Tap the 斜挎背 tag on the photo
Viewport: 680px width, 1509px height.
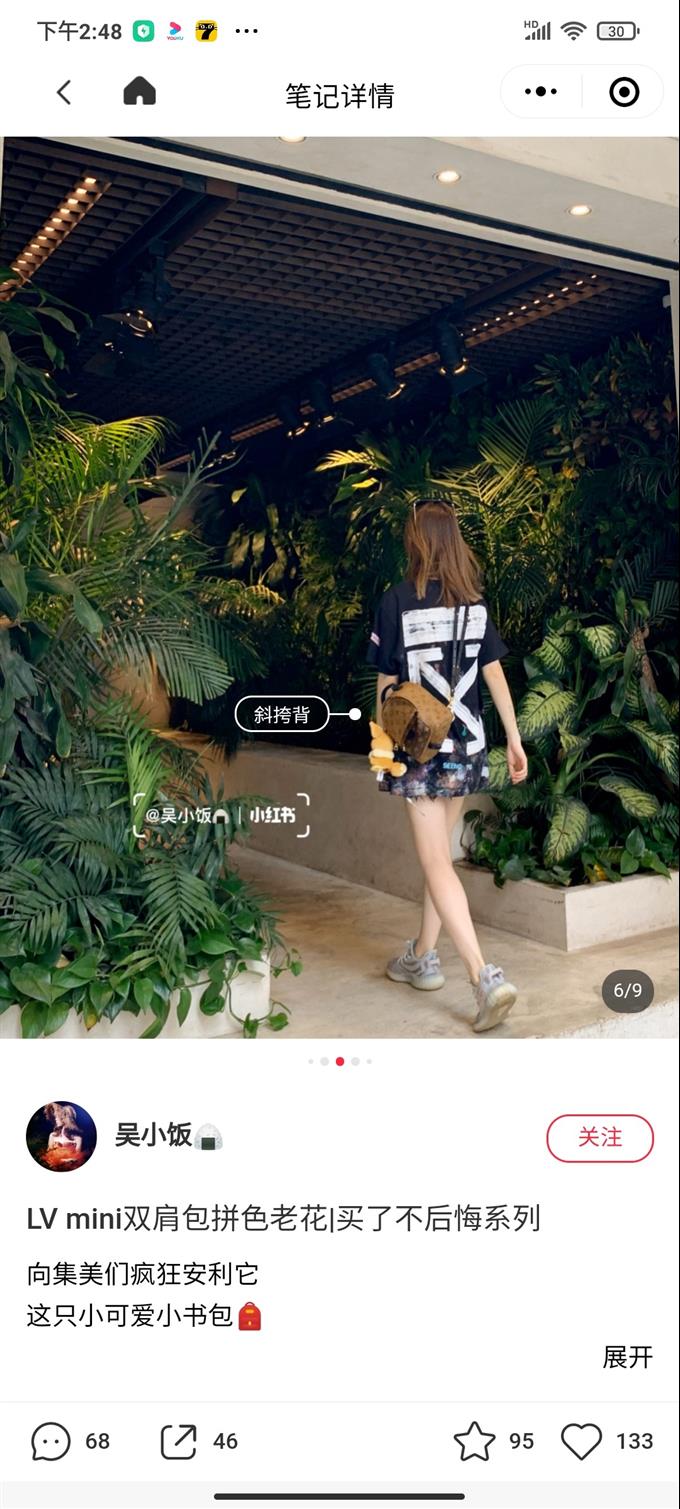pyautogui.click(x=282, y=714)
